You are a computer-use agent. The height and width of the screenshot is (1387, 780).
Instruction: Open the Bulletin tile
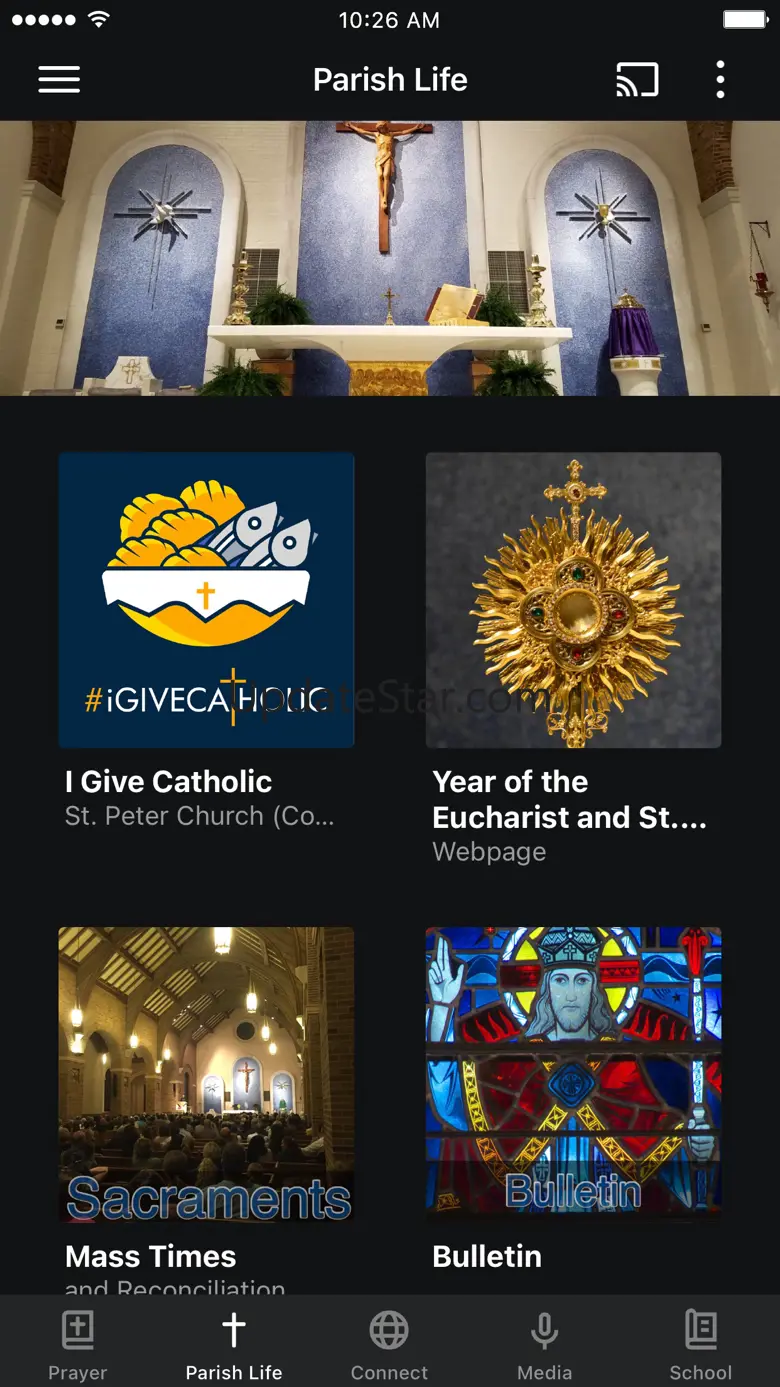point(573,1075)
